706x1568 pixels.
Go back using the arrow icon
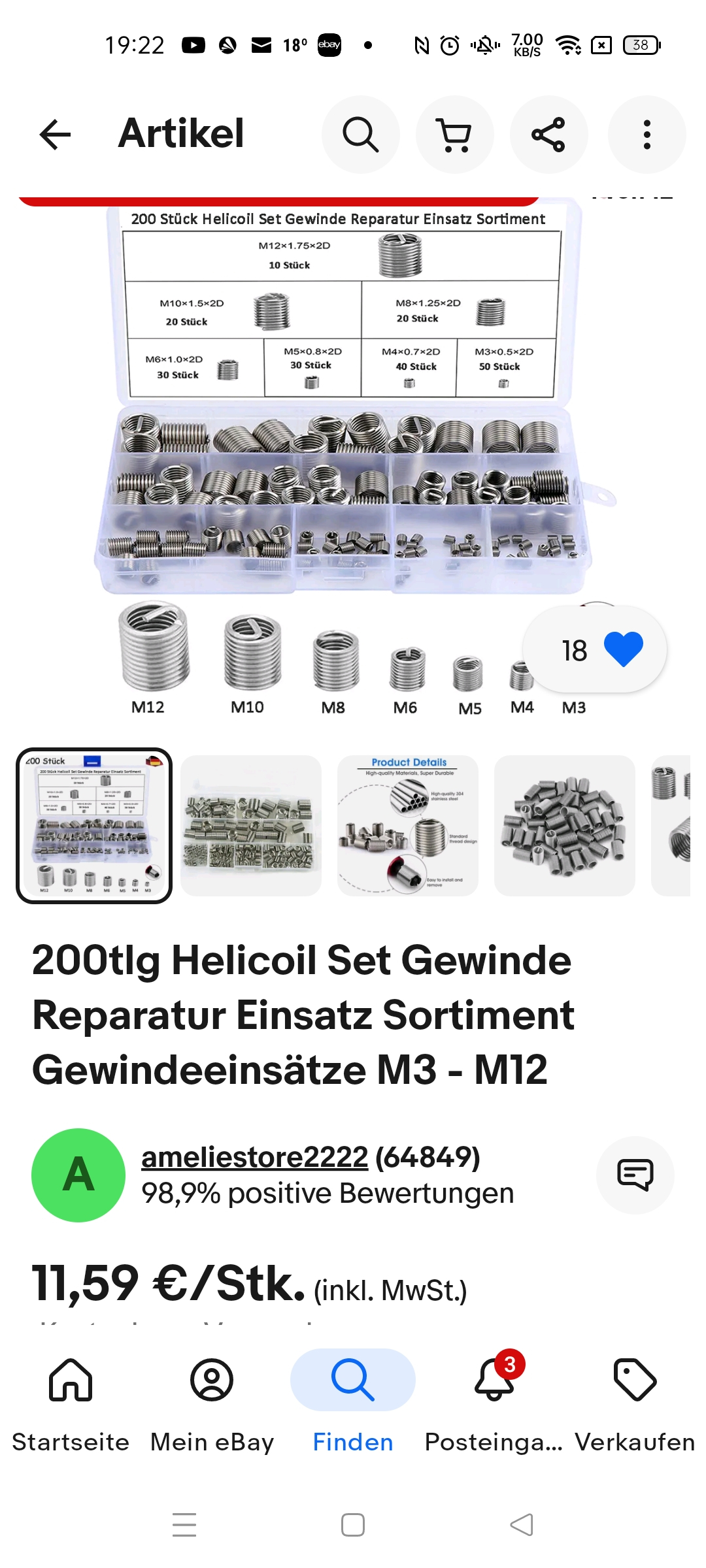[55, 135]
